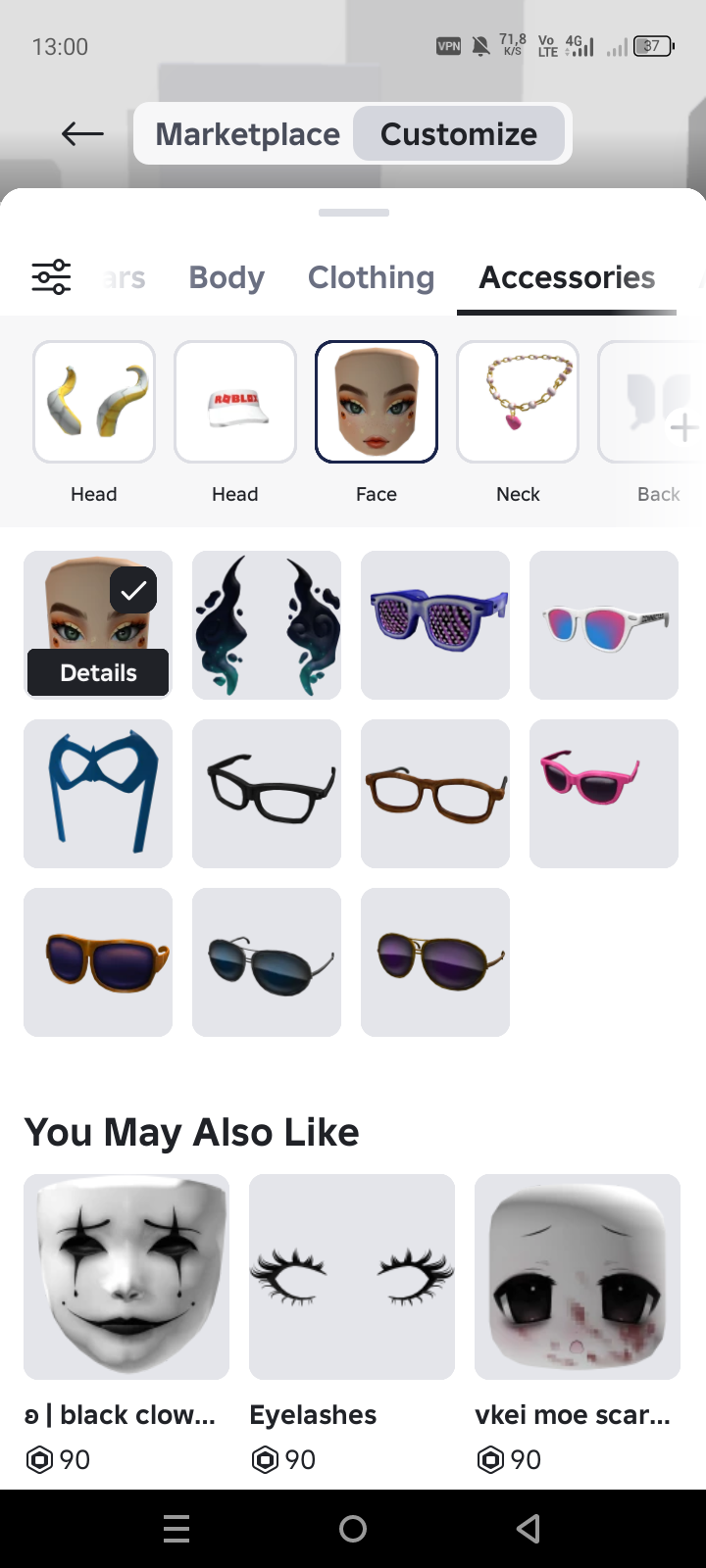
Task: Equip the black-framed glasses
Action: pyautogui.click(x=267, y=794)
